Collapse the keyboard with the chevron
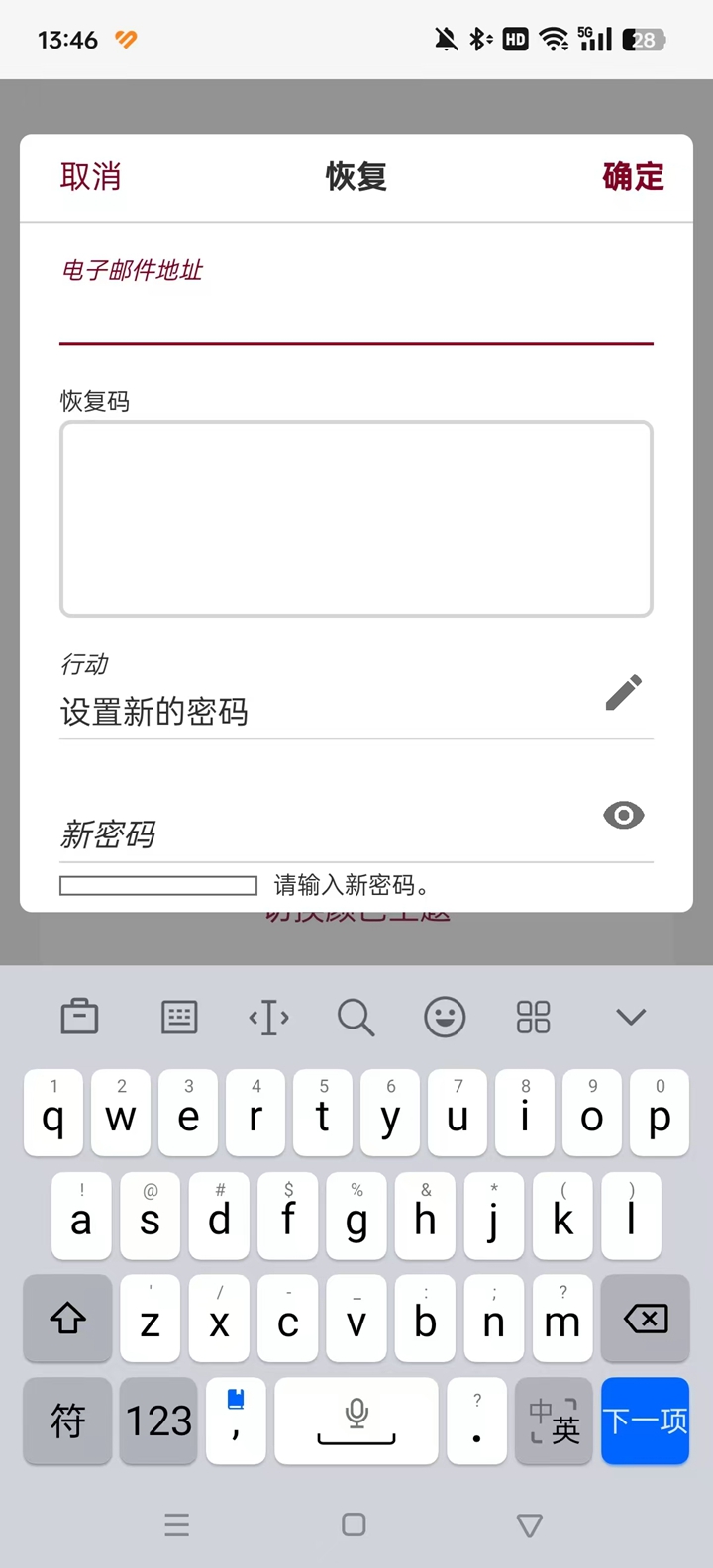Image resolution: width=713 pixels, height=1568 pixels. [631, 1017]
